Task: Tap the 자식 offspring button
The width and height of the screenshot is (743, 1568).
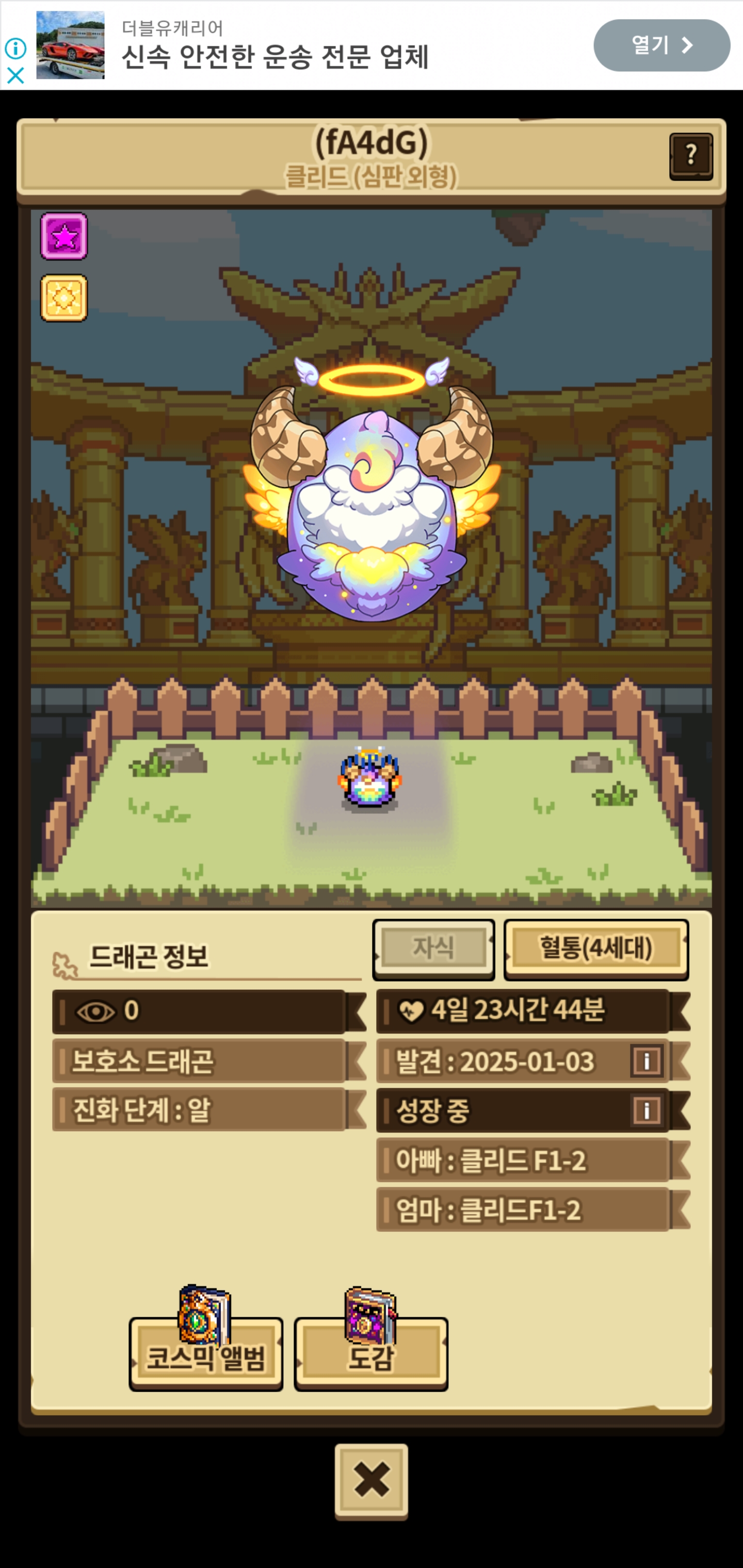Action: coord(433,949)
